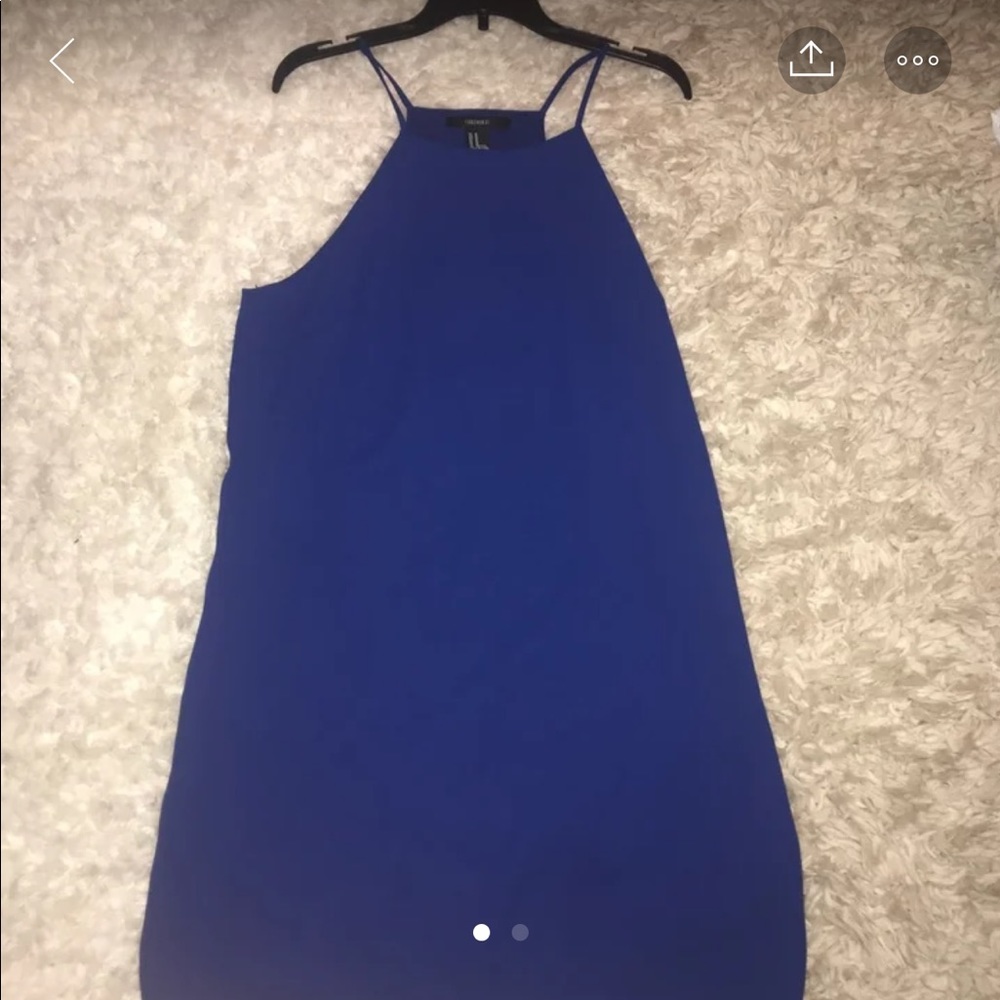Open the three-dot options menu
Screen dimensions: 1000x1000
pyautogui.click(x=917, y=61)
